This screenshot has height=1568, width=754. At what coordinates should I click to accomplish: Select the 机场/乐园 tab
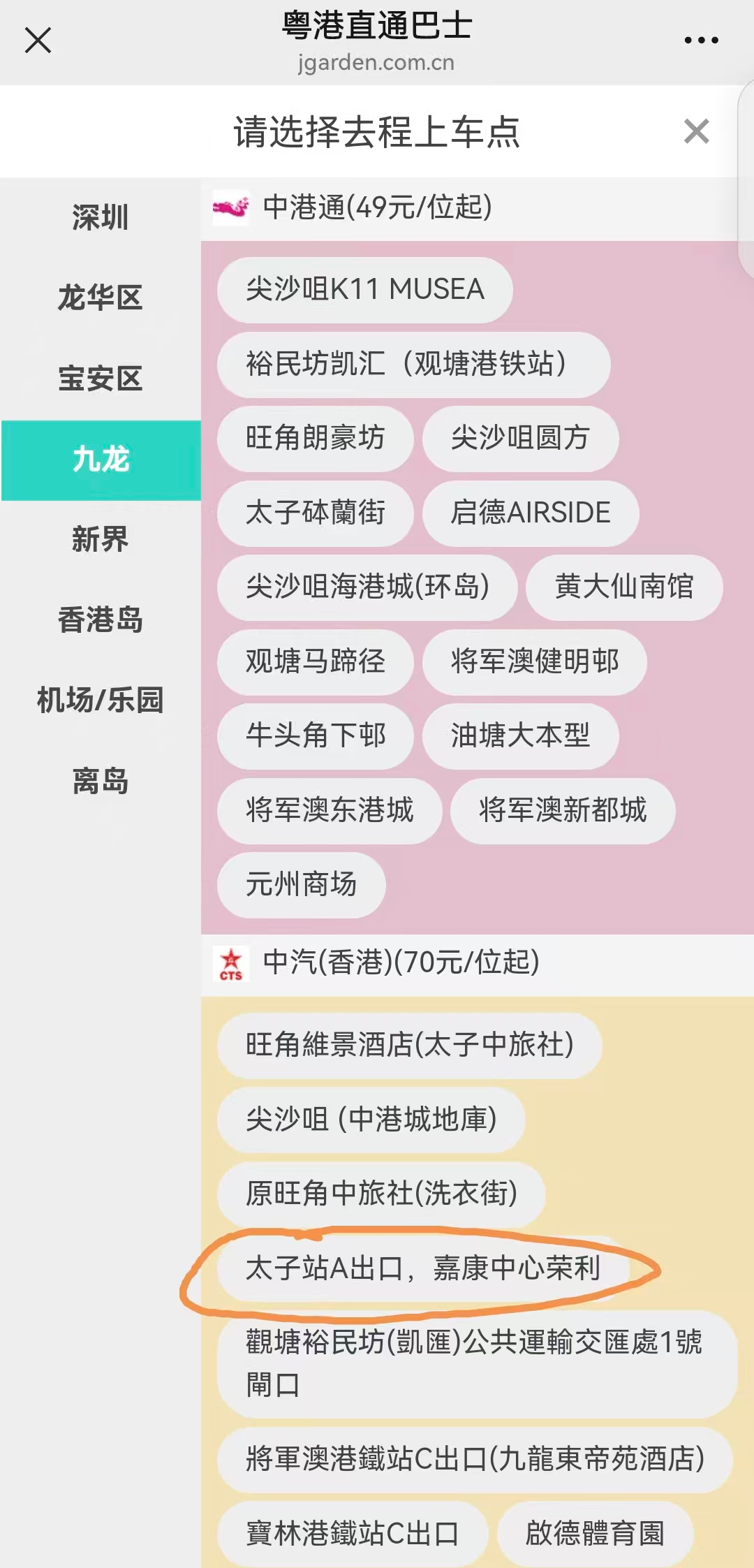click(x=101, y=701)
